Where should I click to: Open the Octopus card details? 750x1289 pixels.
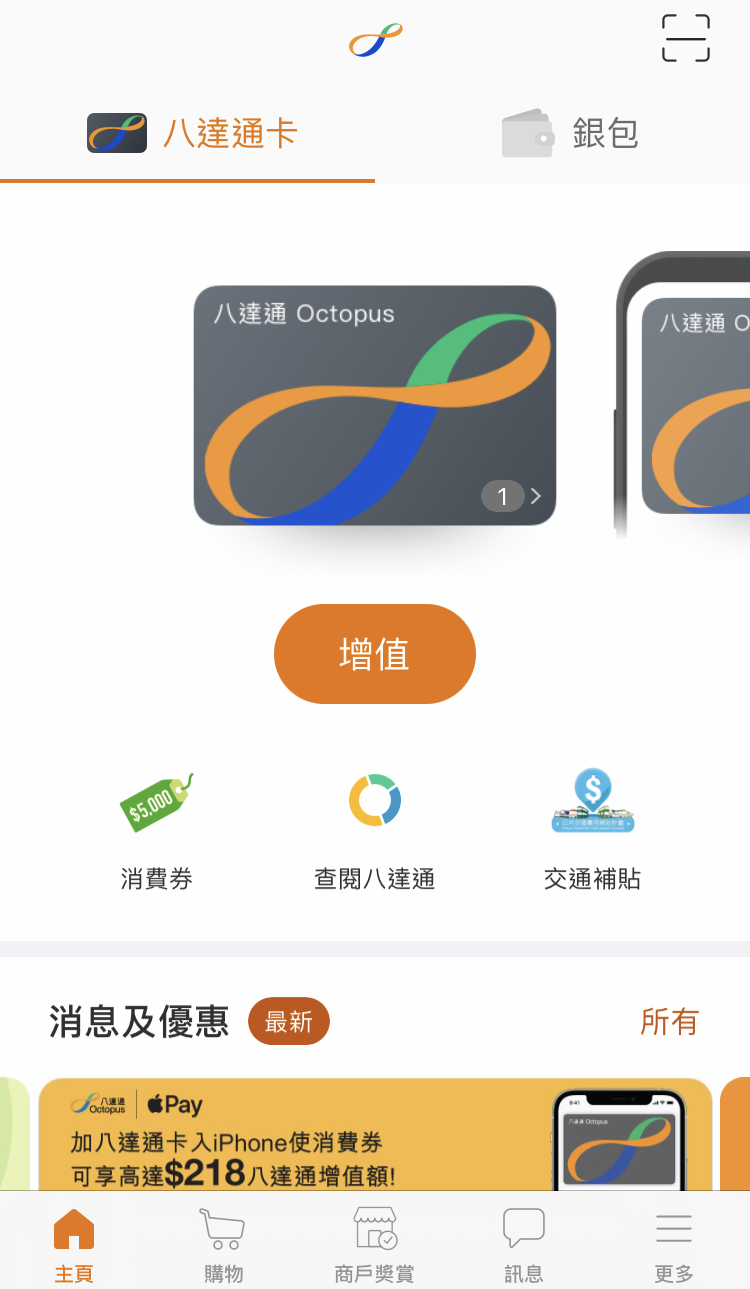[x=374, y=405]
